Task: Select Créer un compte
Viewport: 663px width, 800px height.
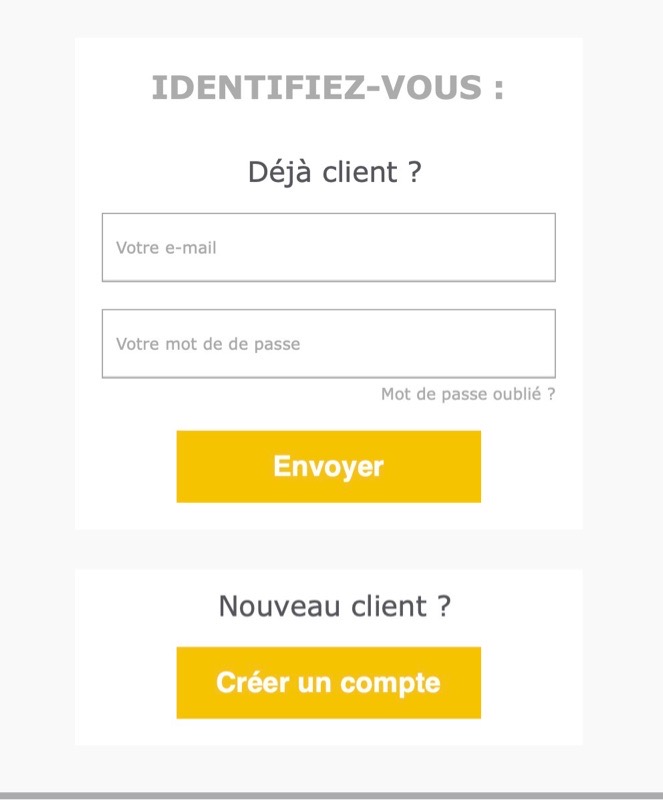Action: tap(328, 683)
